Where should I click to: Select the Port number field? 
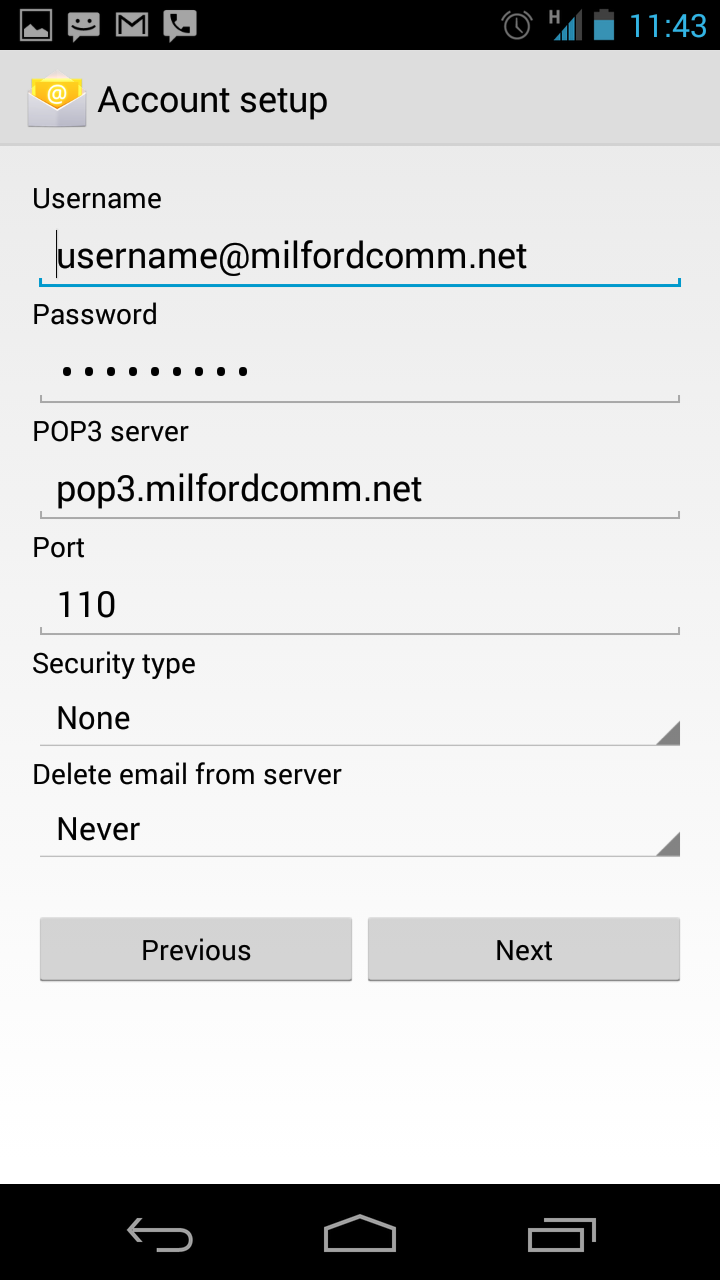point(360,605)
